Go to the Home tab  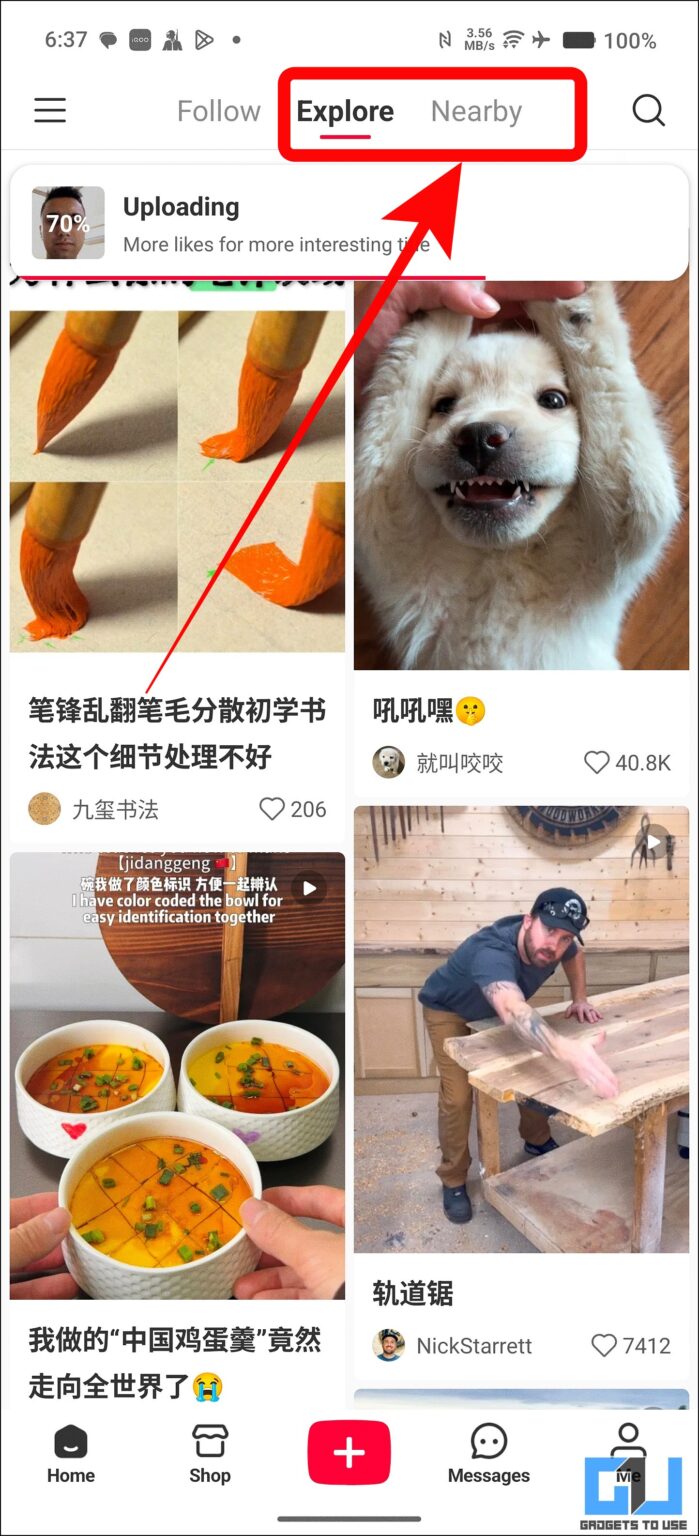[71, 1455]
